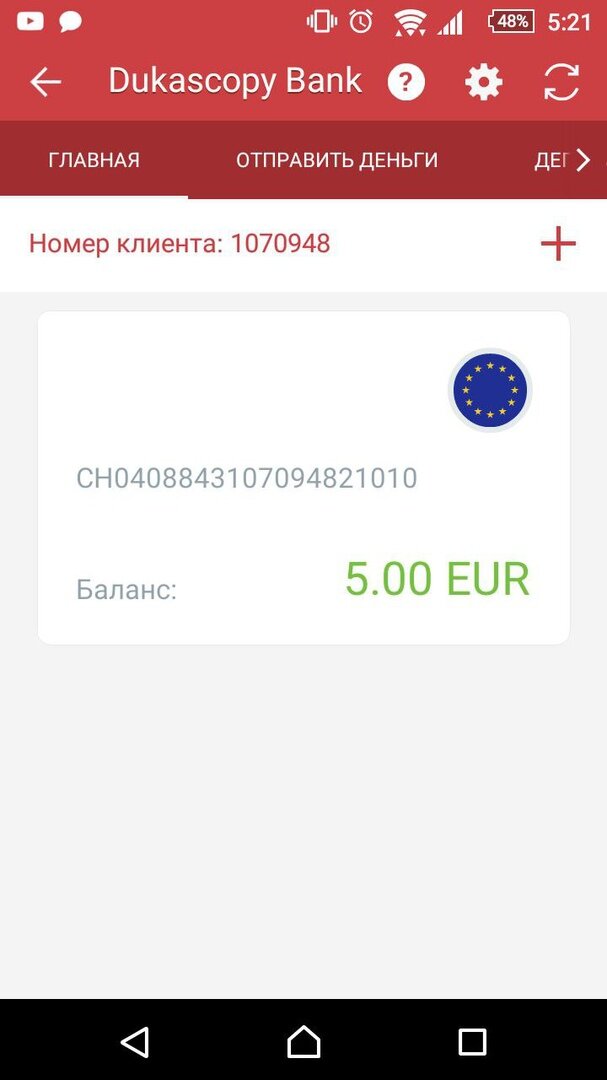This screenshot has height=1080, width=607.
Task: Switch to the ОТПРАВИТЬ ДЕНЬГИ tab
Action: coord(337,160)
